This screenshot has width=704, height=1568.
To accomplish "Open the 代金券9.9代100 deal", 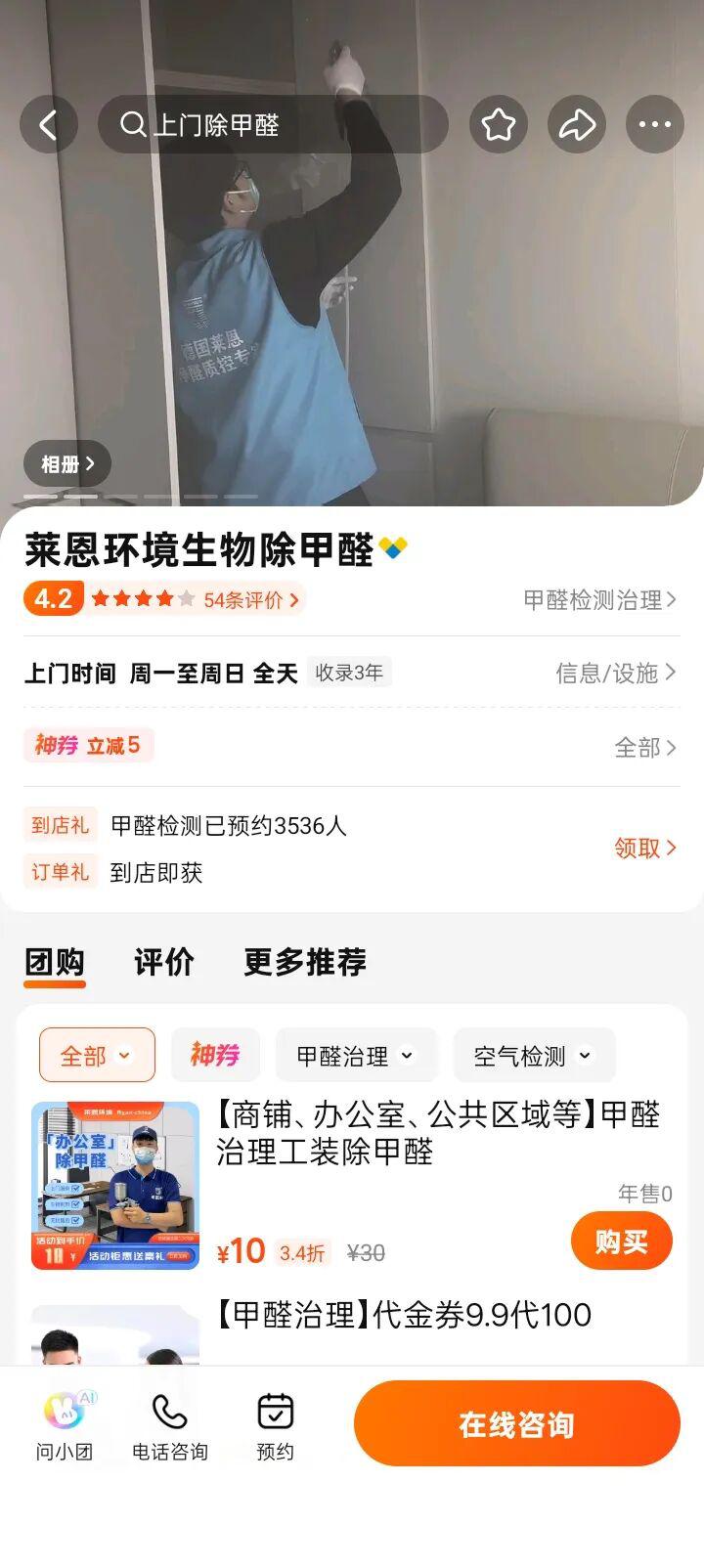I will [403, 1316].
